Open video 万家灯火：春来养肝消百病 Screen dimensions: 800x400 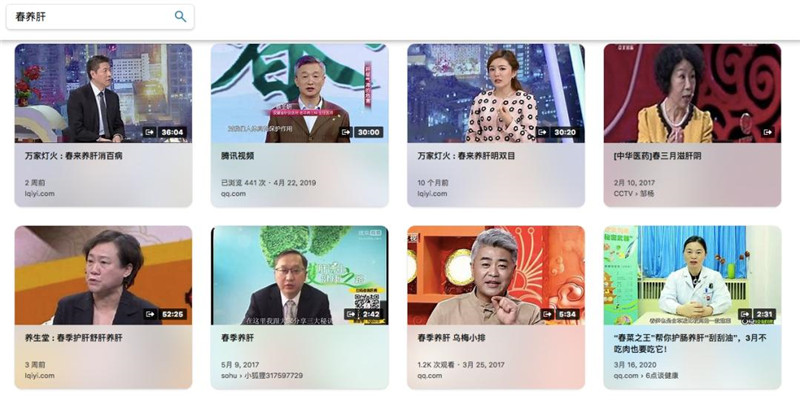(x=103, y=94)
